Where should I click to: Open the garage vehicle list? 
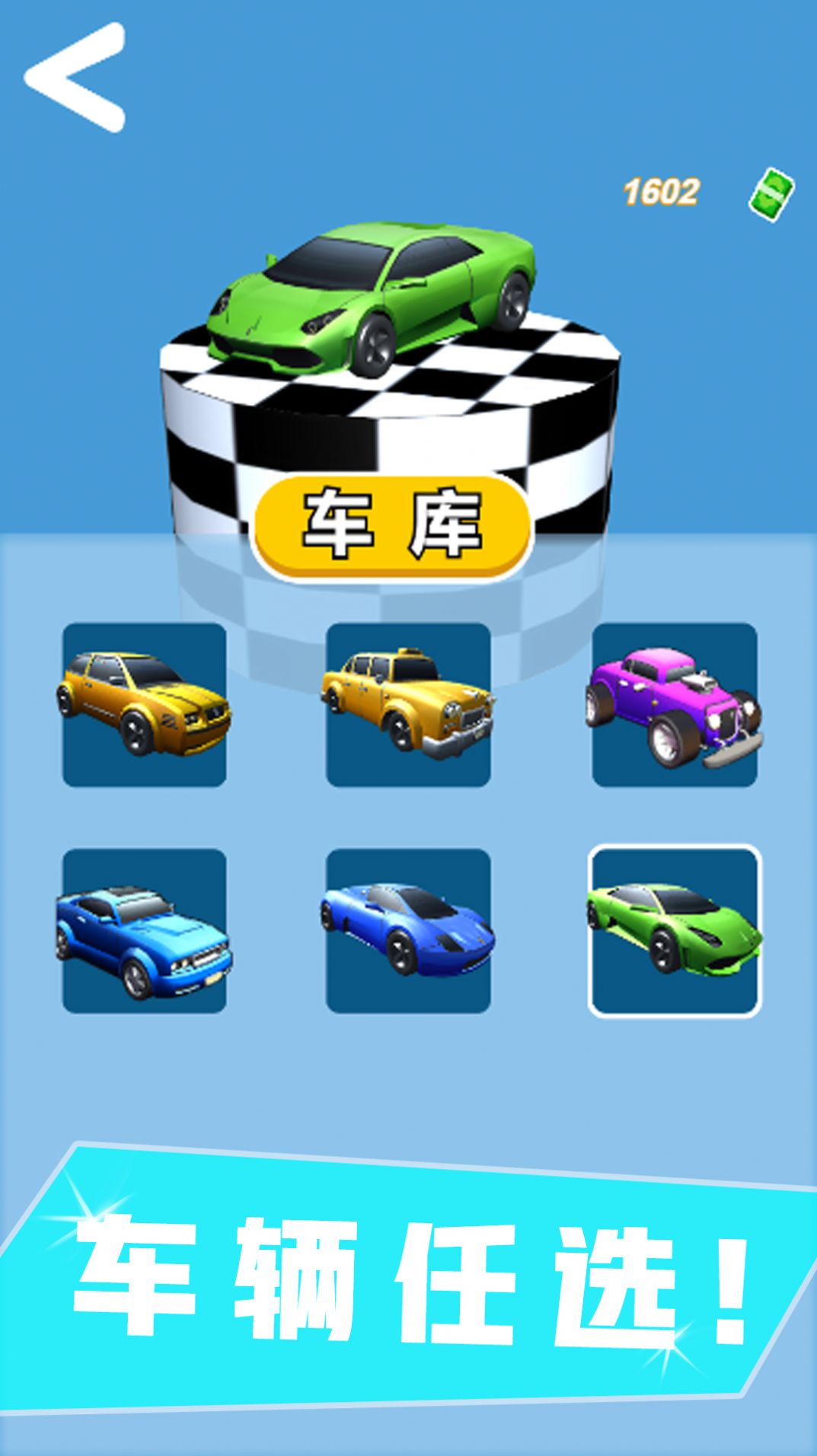397,513
